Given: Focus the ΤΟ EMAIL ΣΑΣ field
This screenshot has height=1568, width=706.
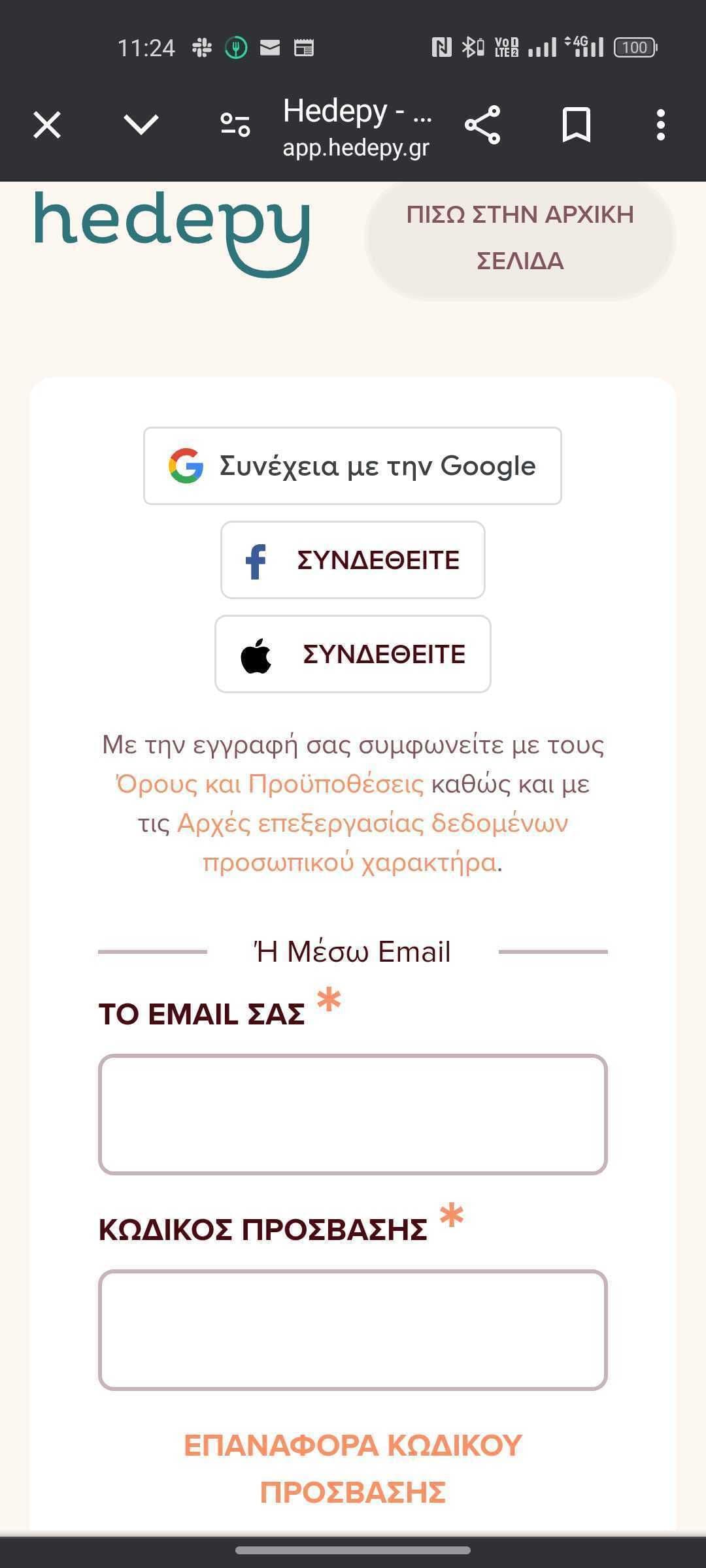Looking at the screenshot, I should [353, 1114].
